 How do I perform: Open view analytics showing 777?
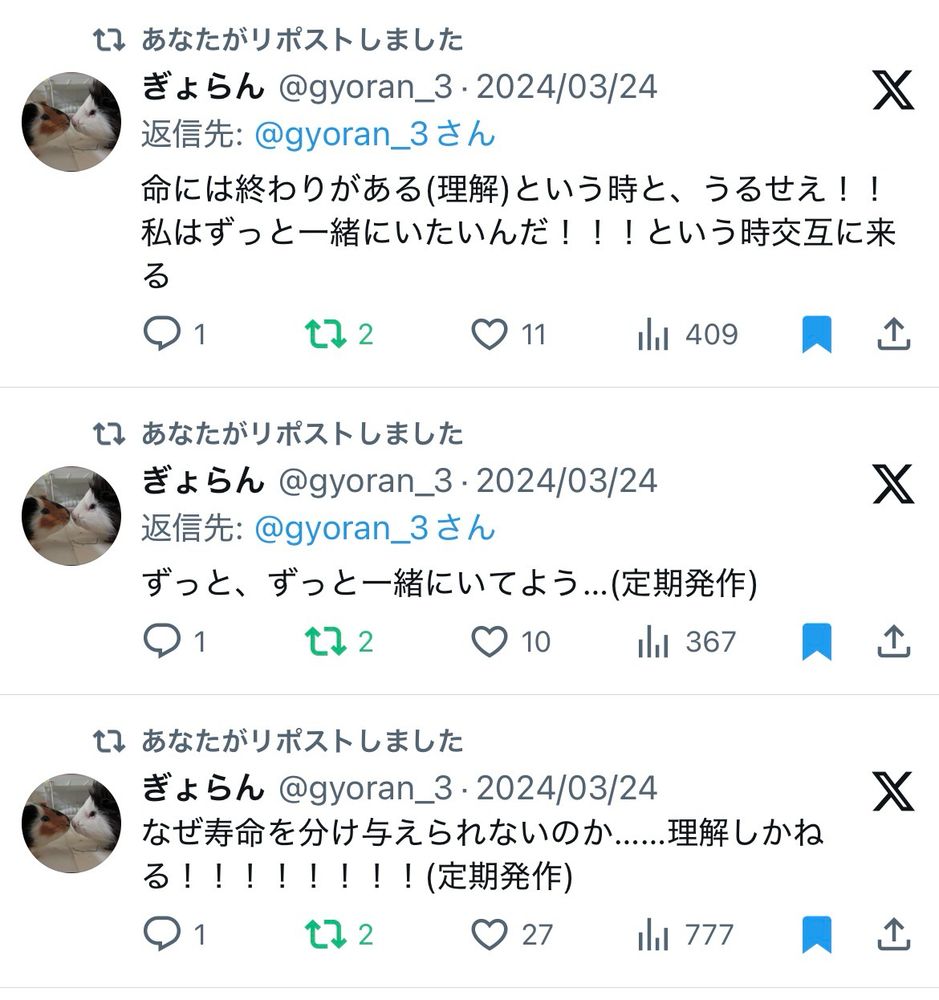[x=686, y=935]
